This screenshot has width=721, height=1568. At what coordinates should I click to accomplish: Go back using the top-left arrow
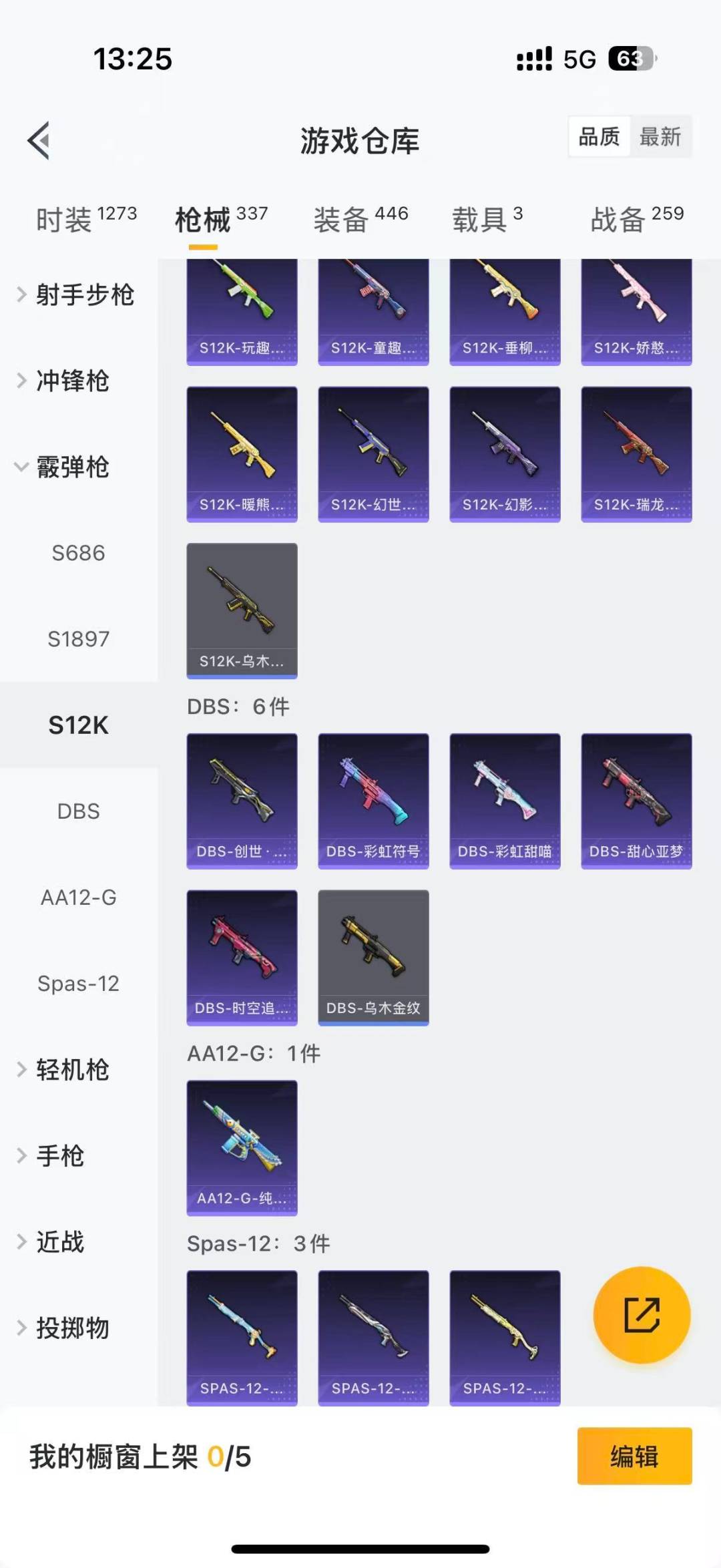[x=39, y=140]
